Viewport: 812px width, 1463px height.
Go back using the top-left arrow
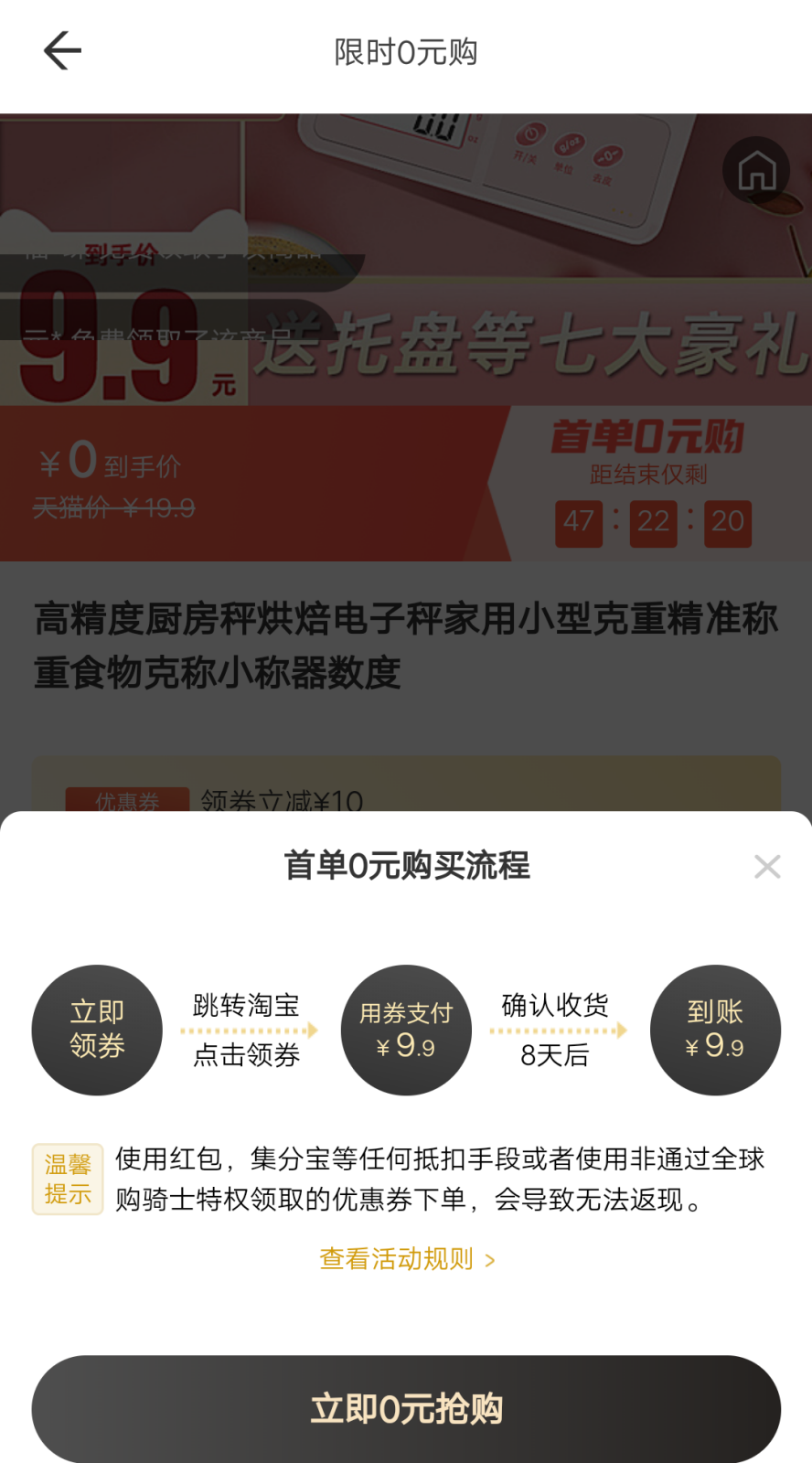[62, 51]
